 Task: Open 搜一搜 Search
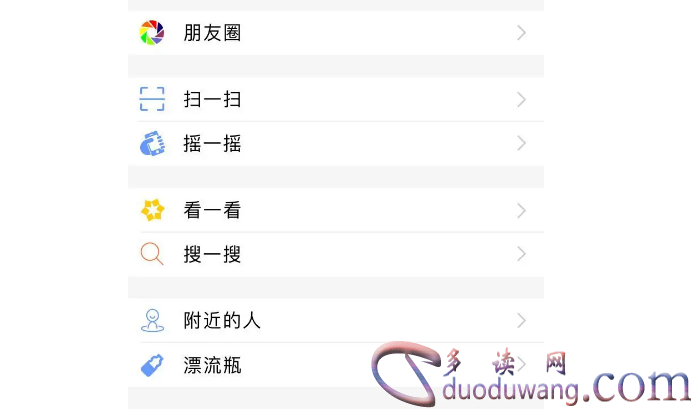212,255
